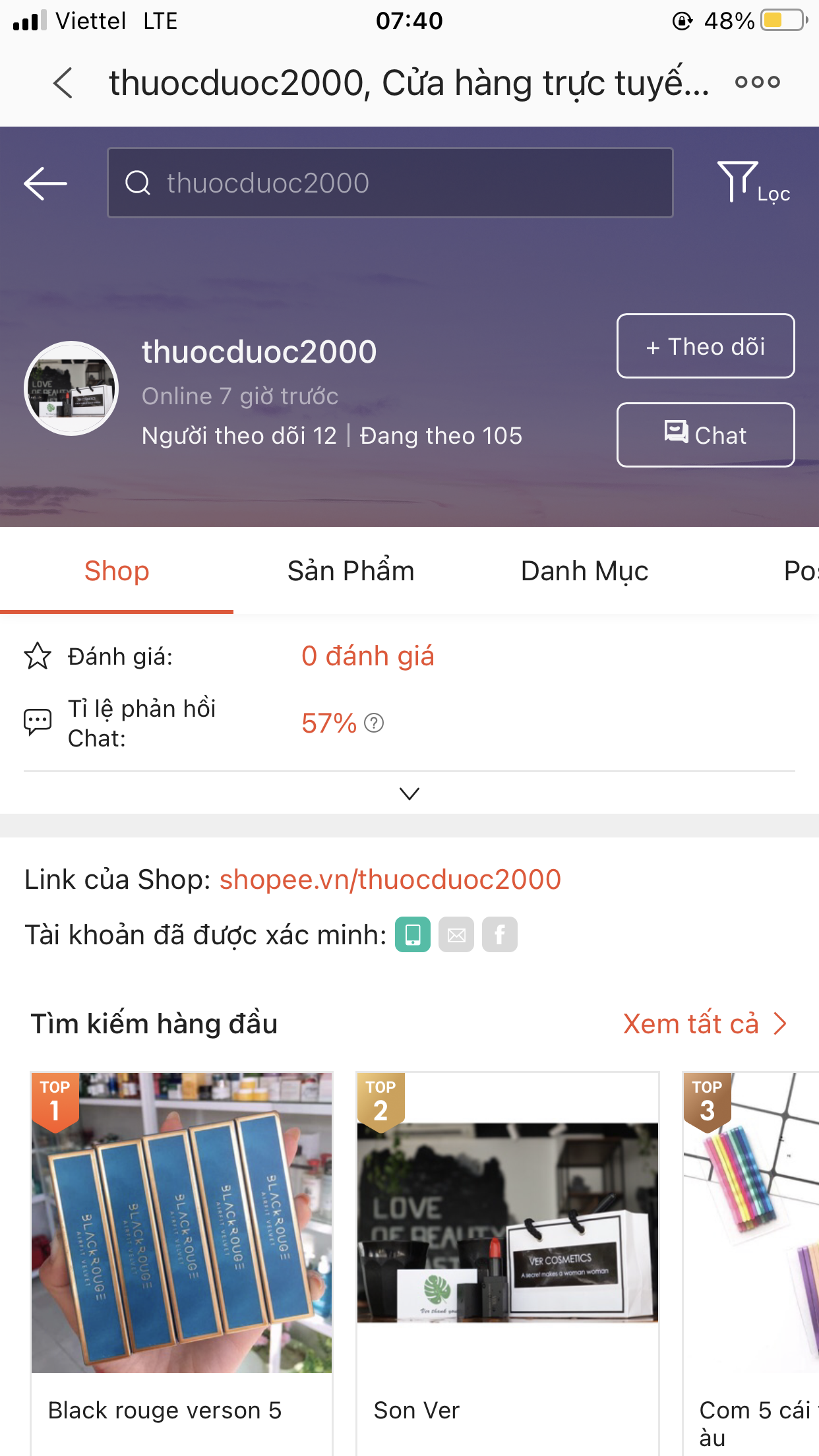This screenshot has height=1456, width=819.
Task: View all top searches with Xem tất cả
Action: [704, 1024]
